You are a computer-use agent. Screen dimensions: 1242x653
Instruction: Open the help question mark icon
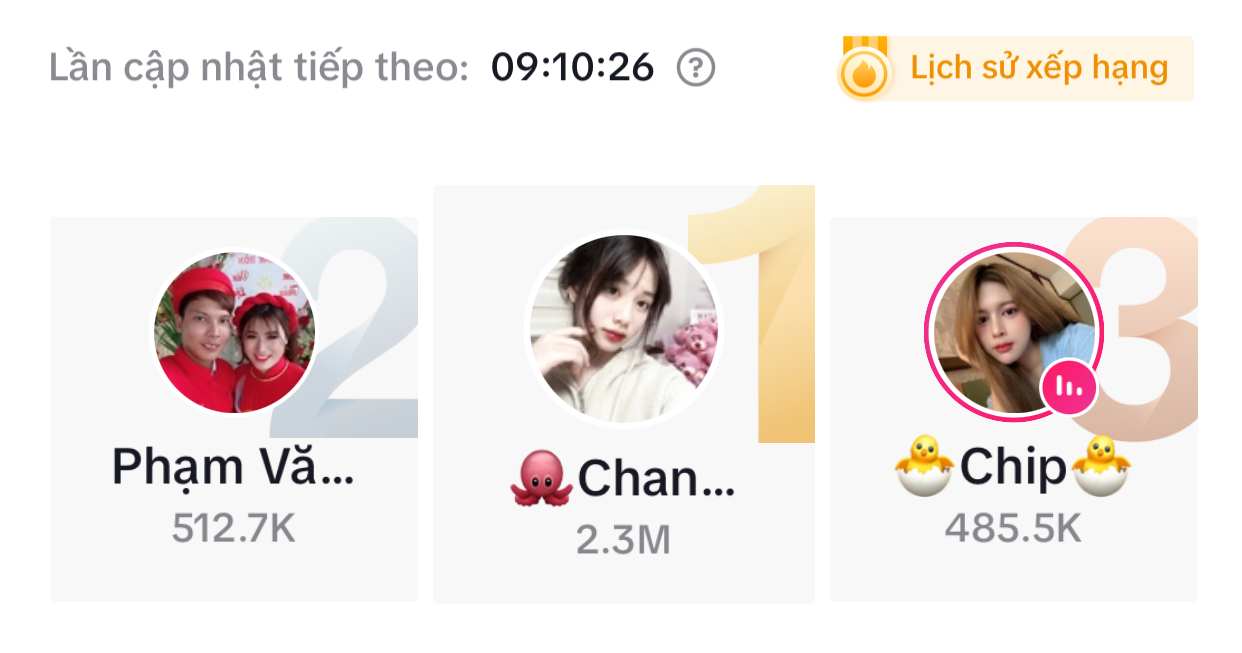click(x=696, y=69)
